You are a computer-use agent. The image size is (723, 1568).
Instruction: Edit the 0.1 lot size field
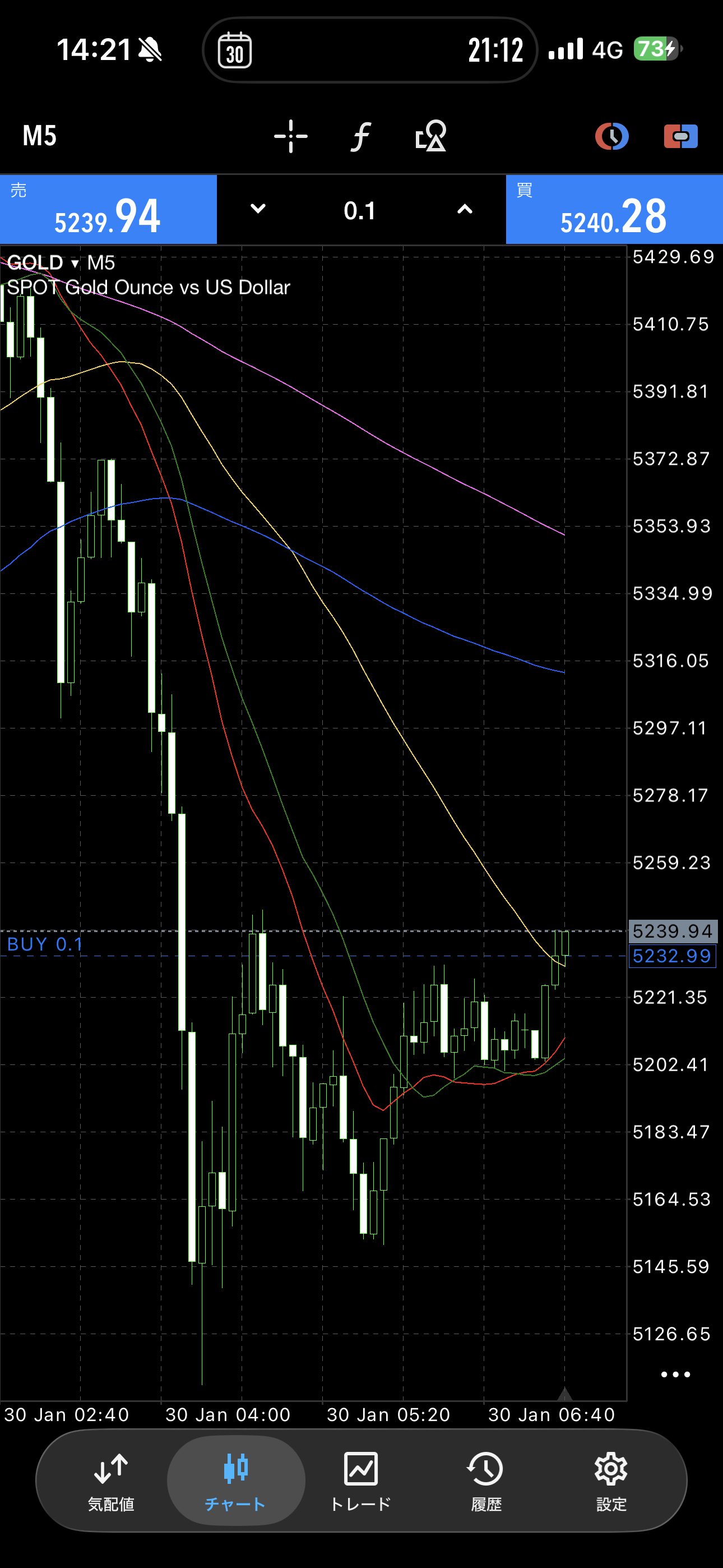point(360,211)
